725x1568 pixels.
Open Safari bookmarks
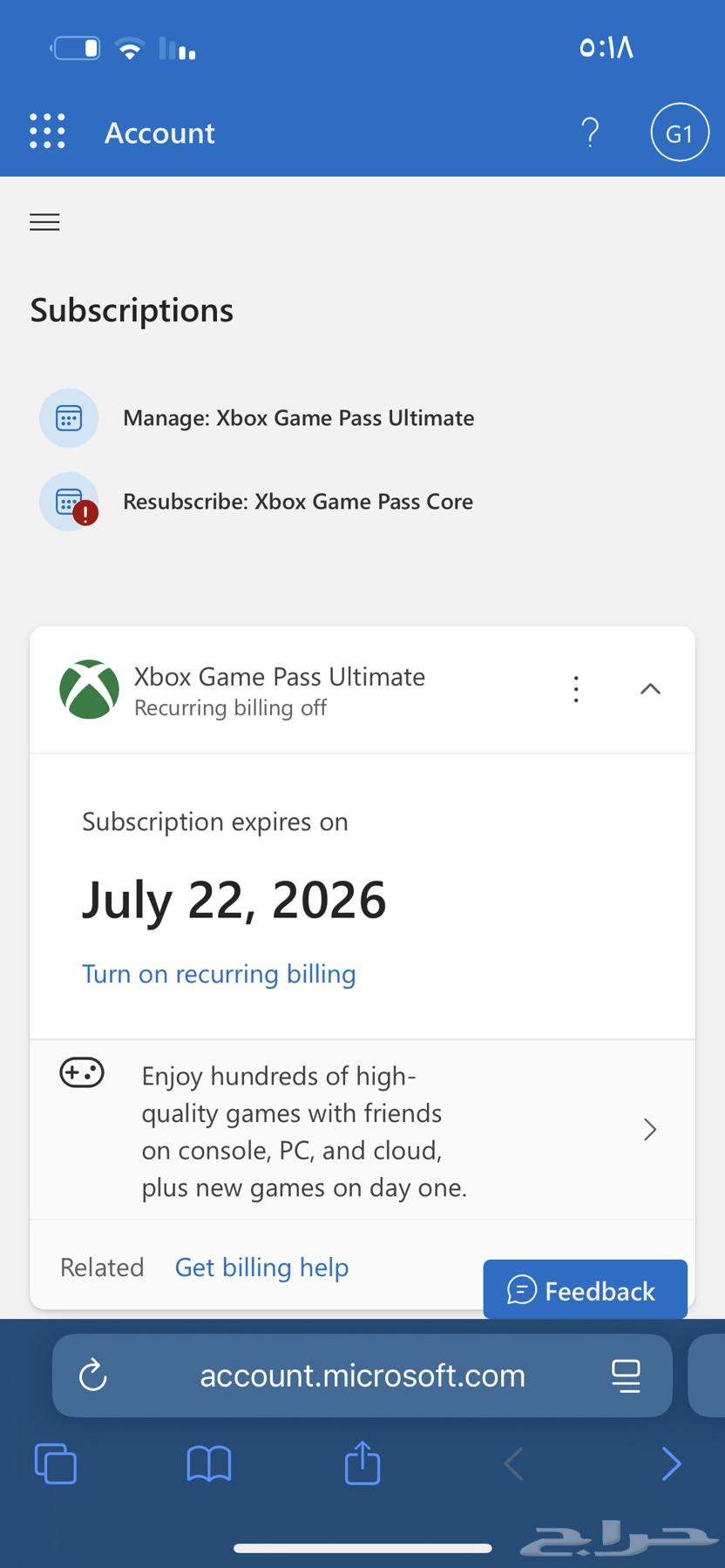click(x=209, y=1463)
